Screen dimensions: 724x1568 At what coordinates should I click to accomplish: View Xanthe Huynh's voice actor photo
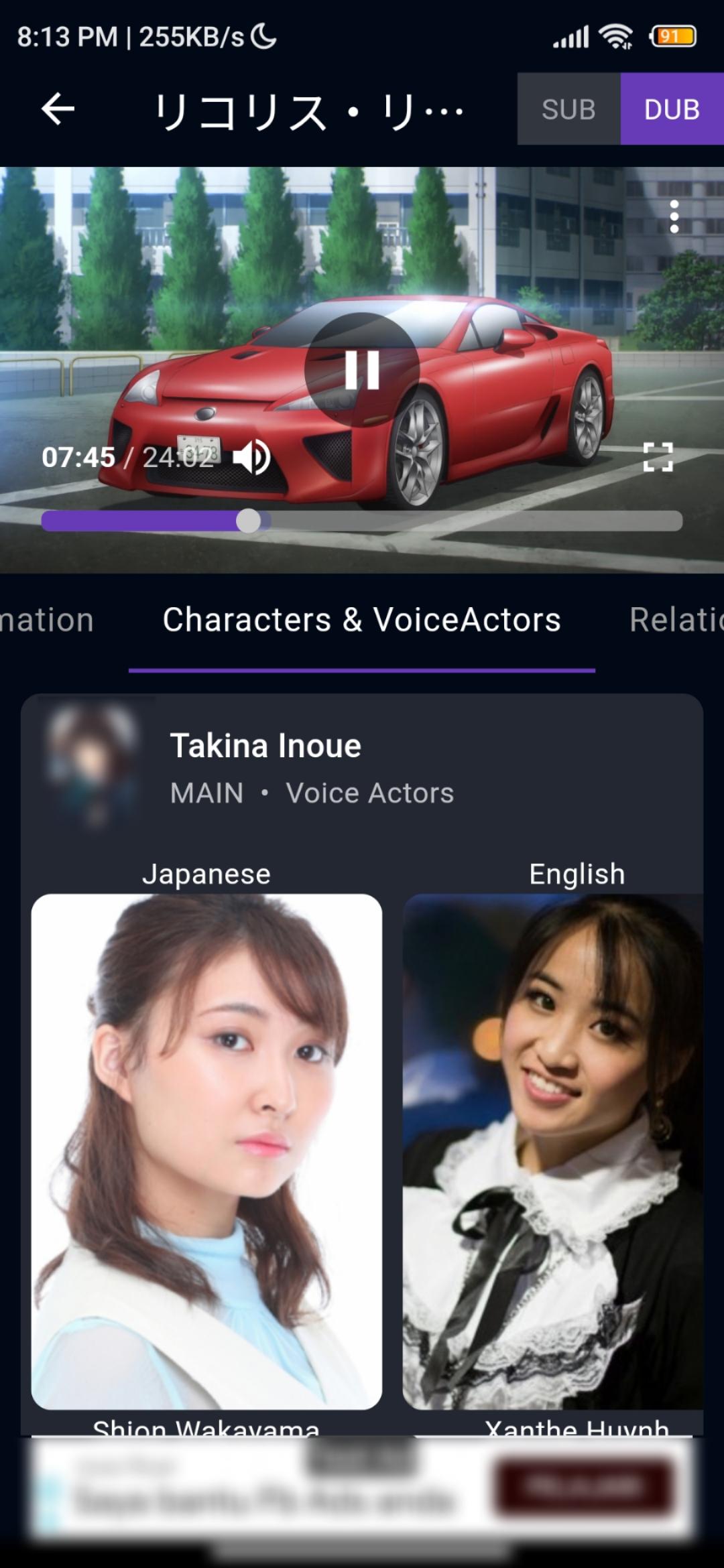pyautogui.click(x=553, y=1151)
